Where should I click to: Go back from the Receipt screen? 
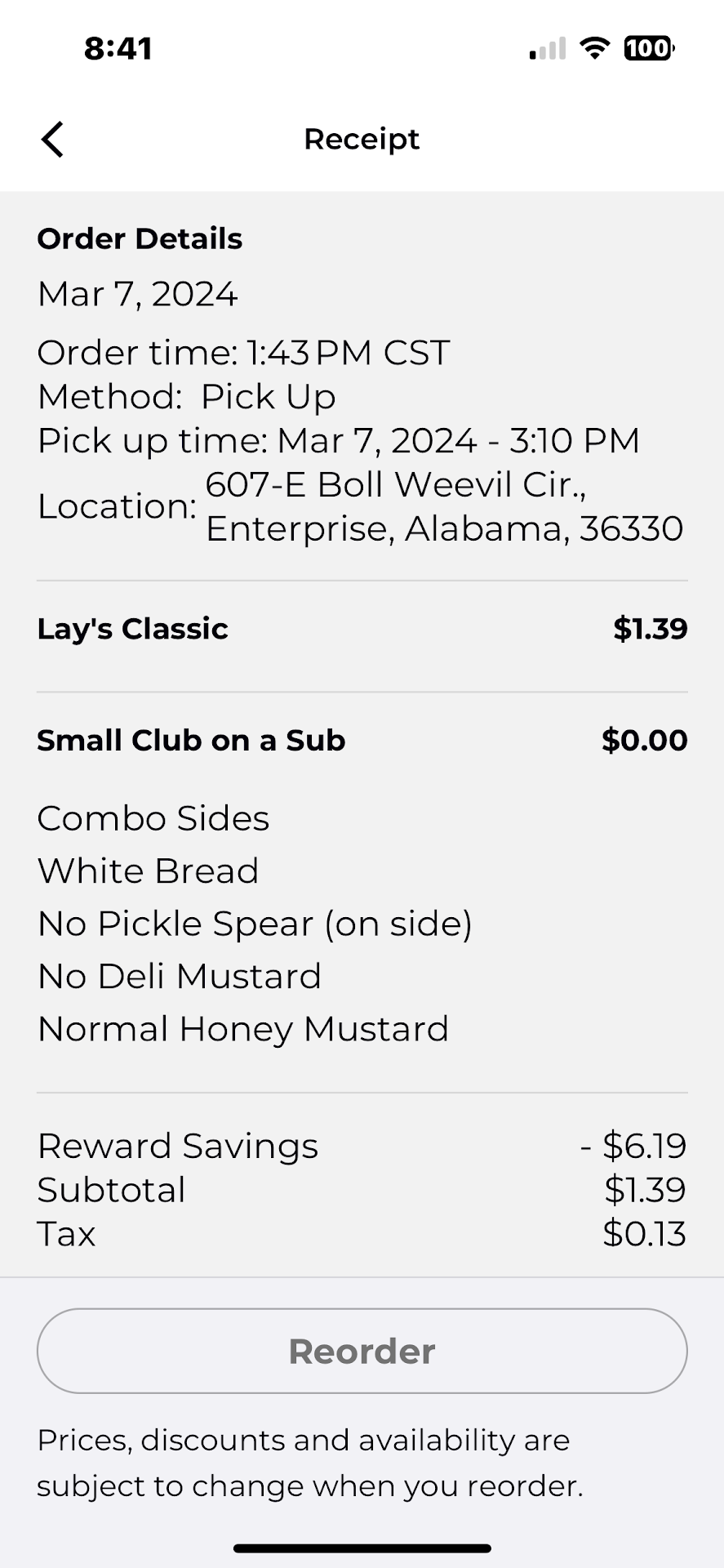click(52, 139)
